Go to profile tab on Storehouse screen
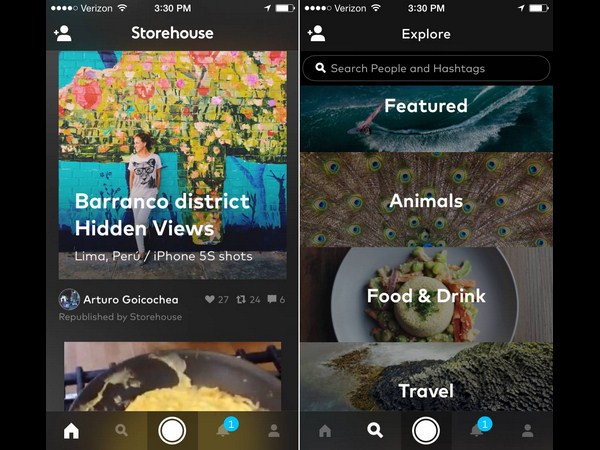The height and width of the screenshot is (450, 600). click(274, 431)
